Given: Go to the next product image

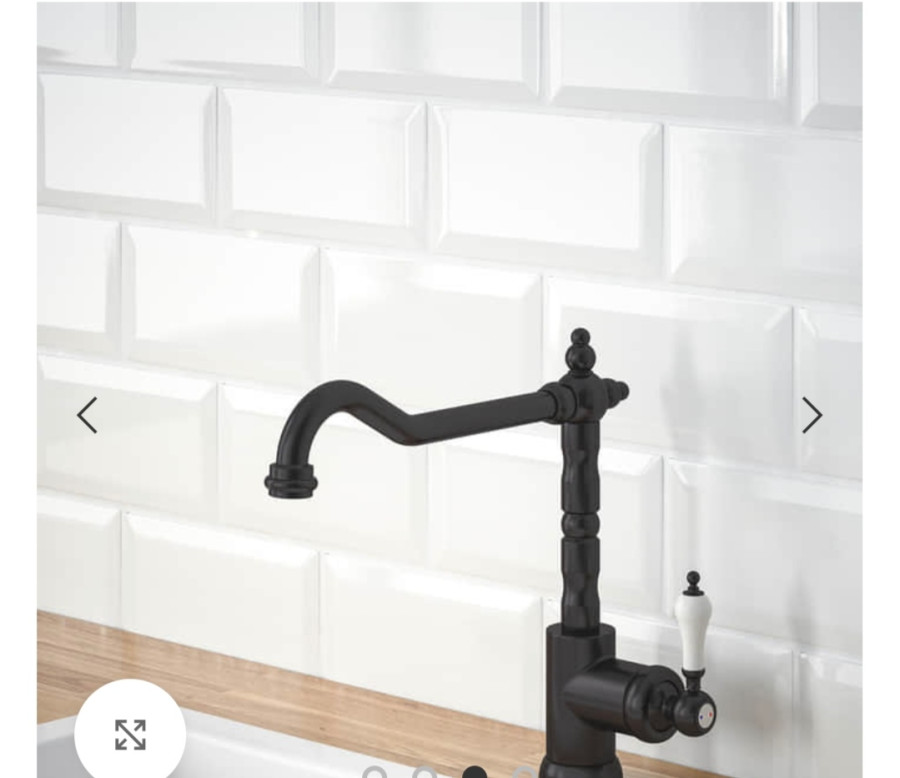Looking at the screenshot, I should pyautogui.click(x=811, y=415).
